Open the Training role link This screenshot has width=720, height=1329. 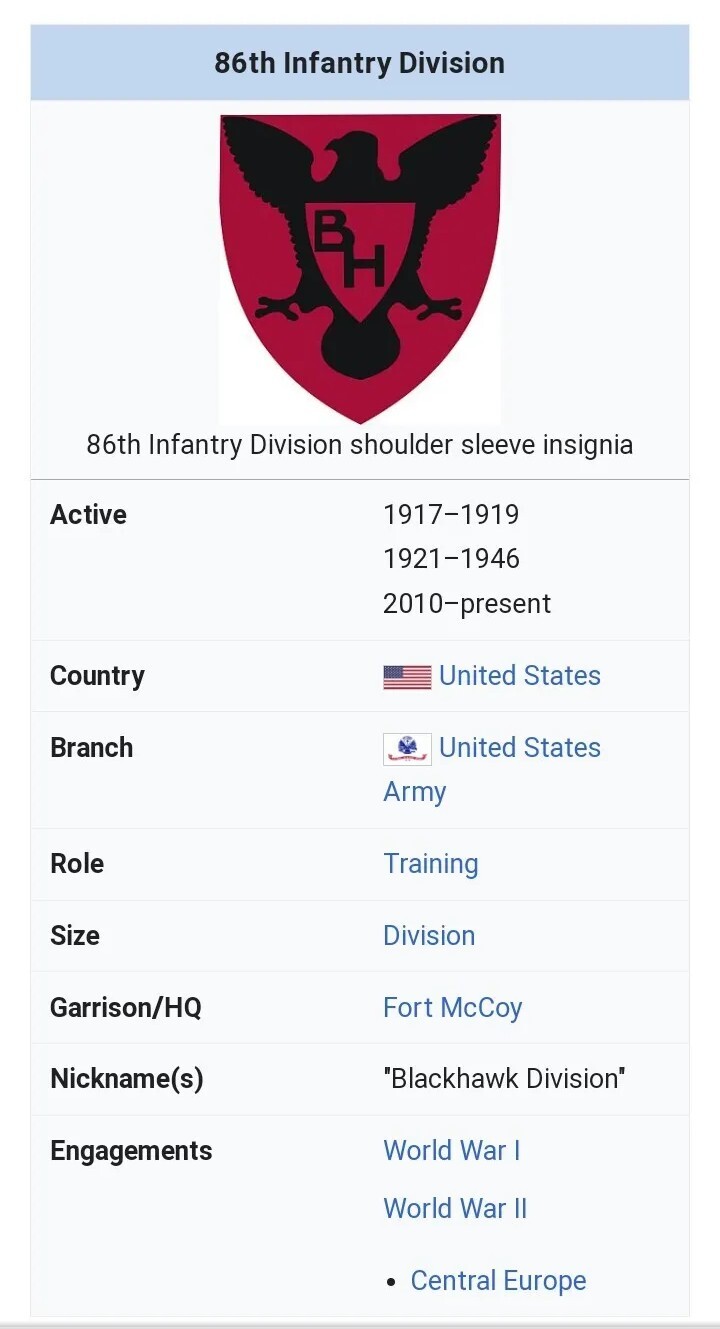[430, 864]
